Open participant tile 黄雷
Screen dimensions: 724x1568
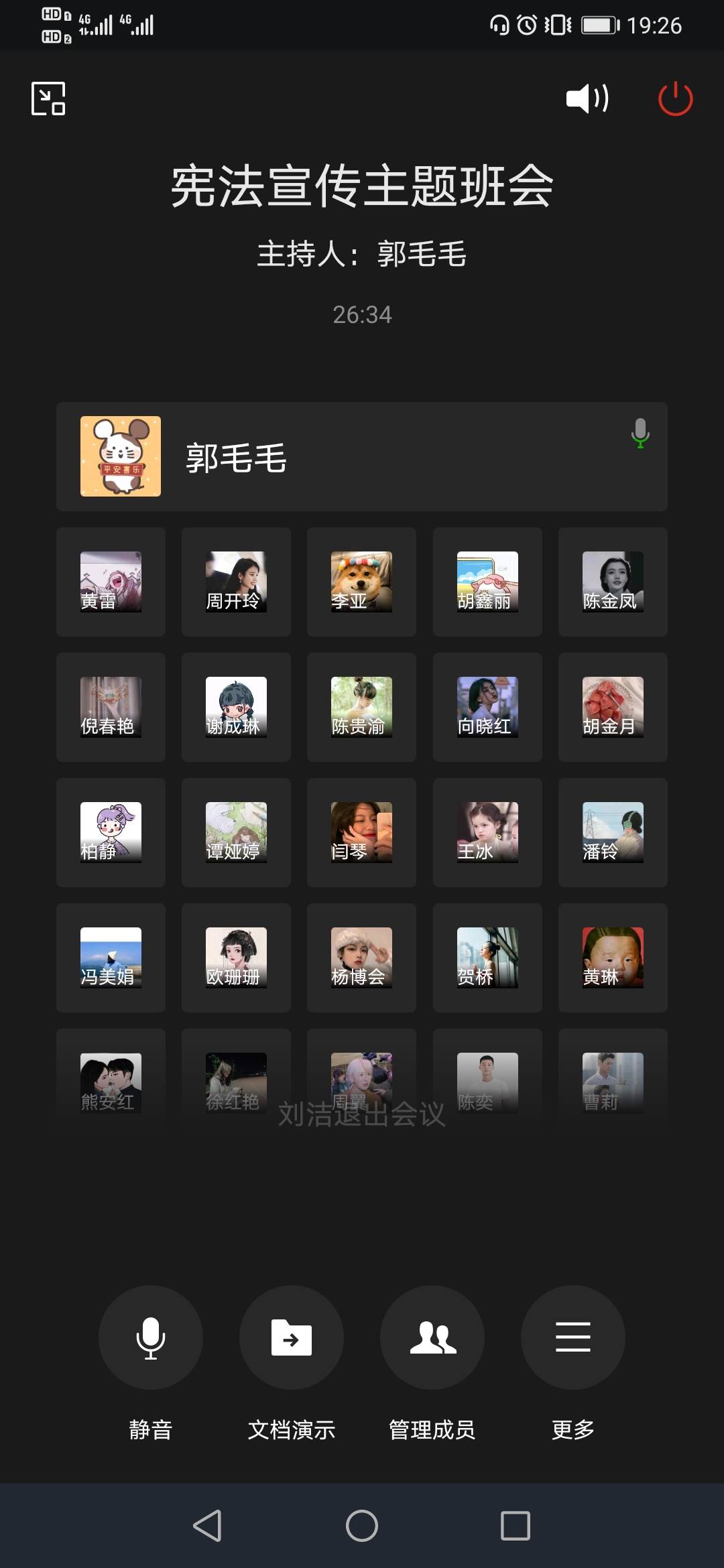coord(111,582)
